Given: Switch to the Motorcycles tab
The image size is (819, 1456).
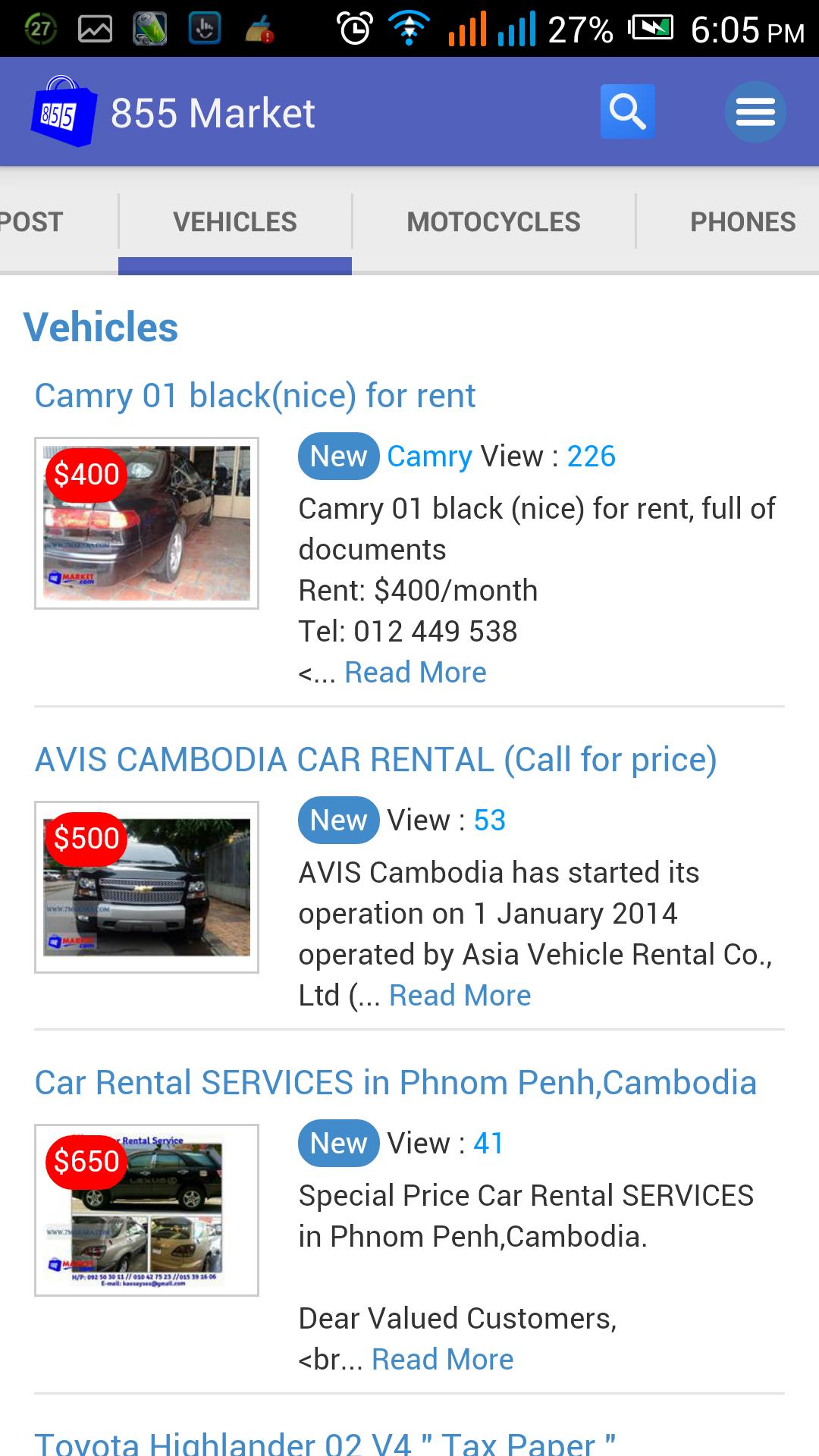Looking at the screenshot, I should (493, 222).
